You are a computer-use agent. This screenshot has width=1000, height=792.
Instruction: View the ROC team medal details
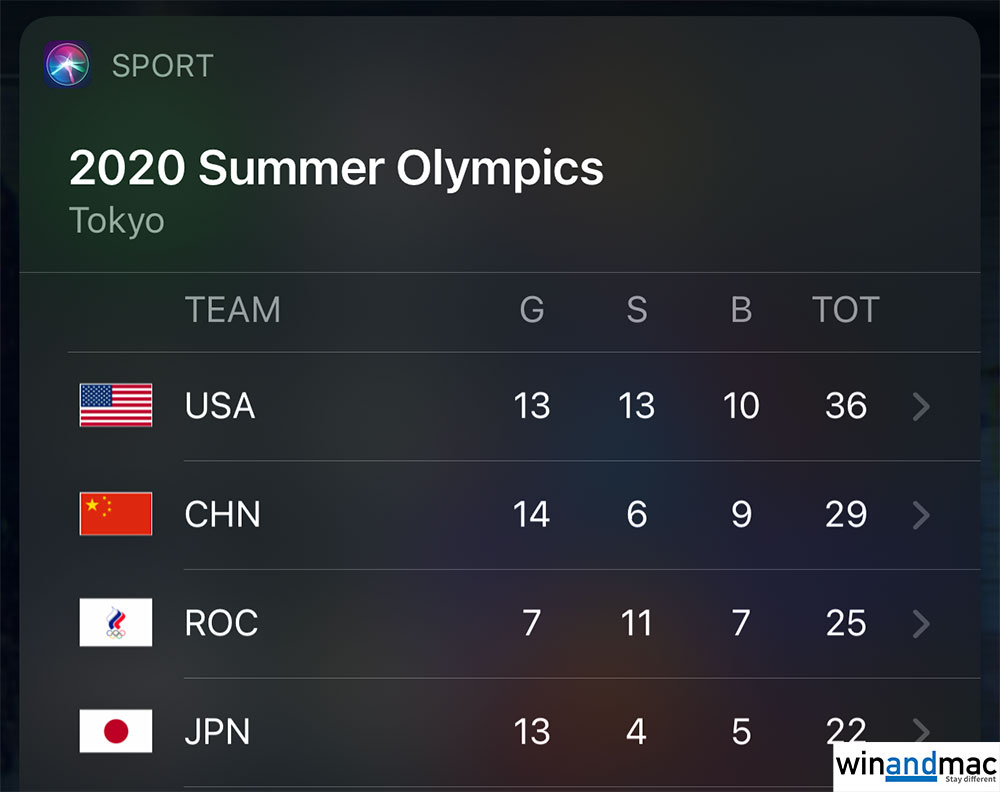coord(500,624)
